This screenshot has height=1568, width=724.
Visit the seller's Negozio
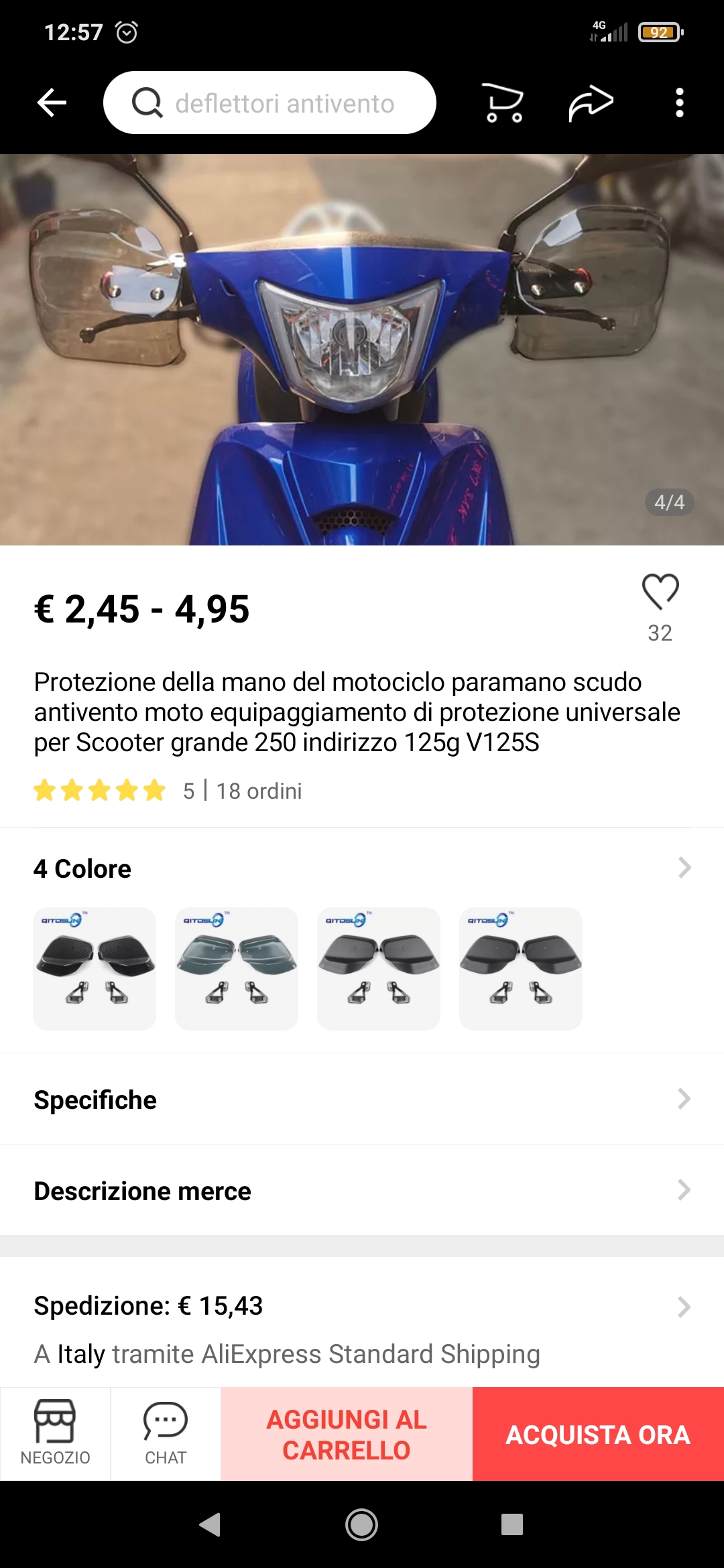click(x=55, y=1433)
